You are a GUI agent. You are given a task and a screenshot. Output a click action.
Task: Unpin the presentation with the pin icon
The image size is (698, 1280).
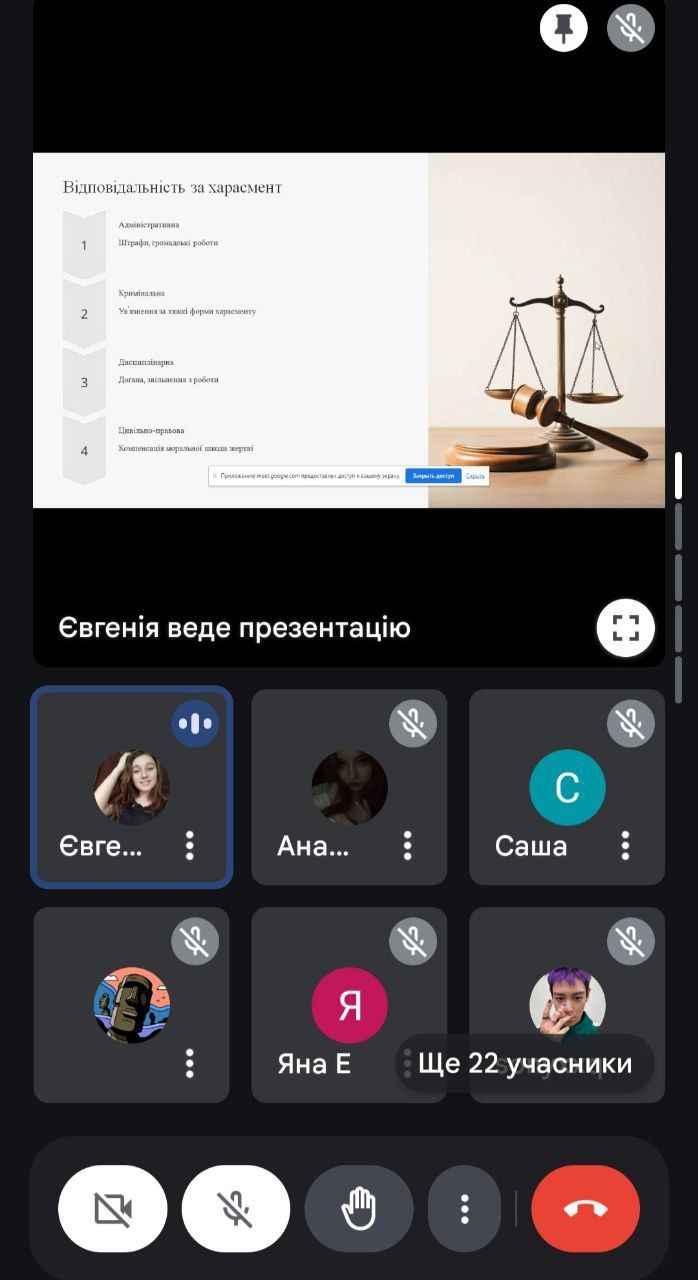564,28
